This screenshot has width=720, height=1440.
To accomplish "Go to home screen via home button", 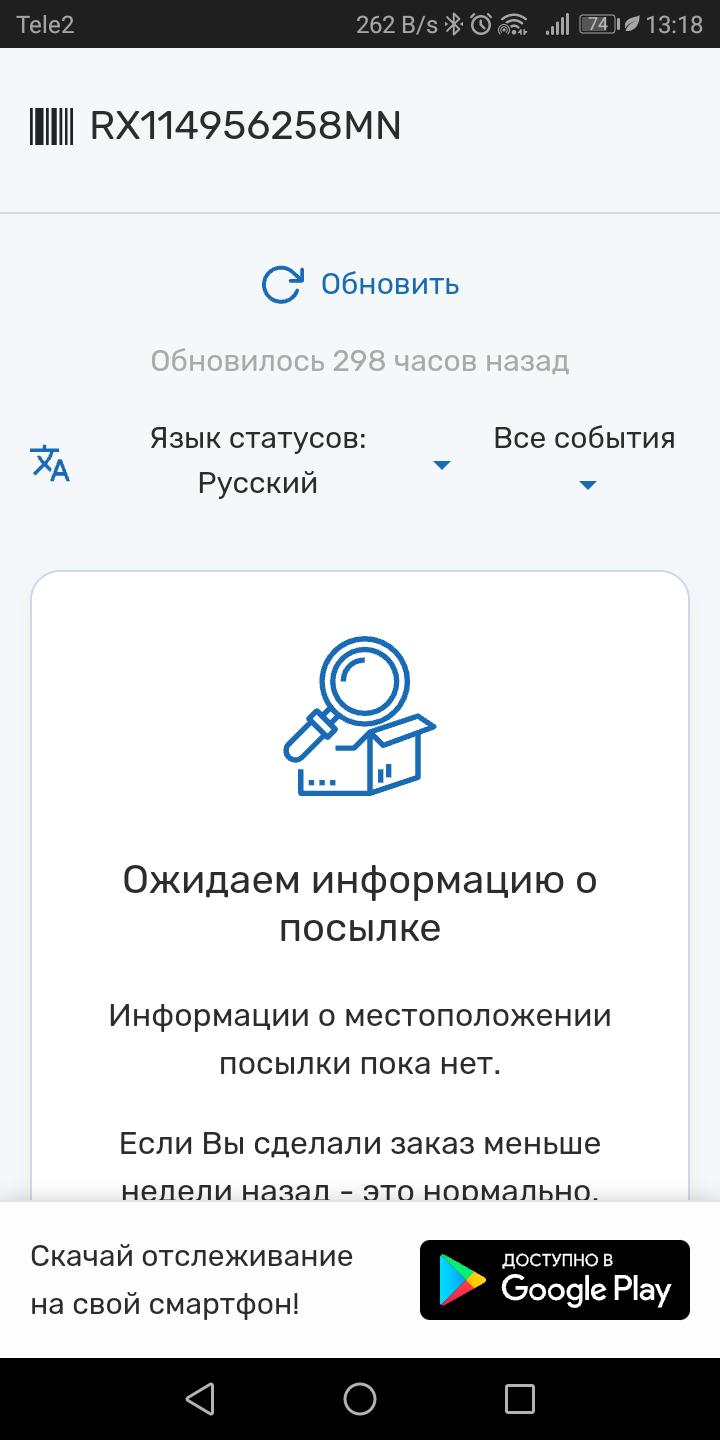I will 360,1398.
